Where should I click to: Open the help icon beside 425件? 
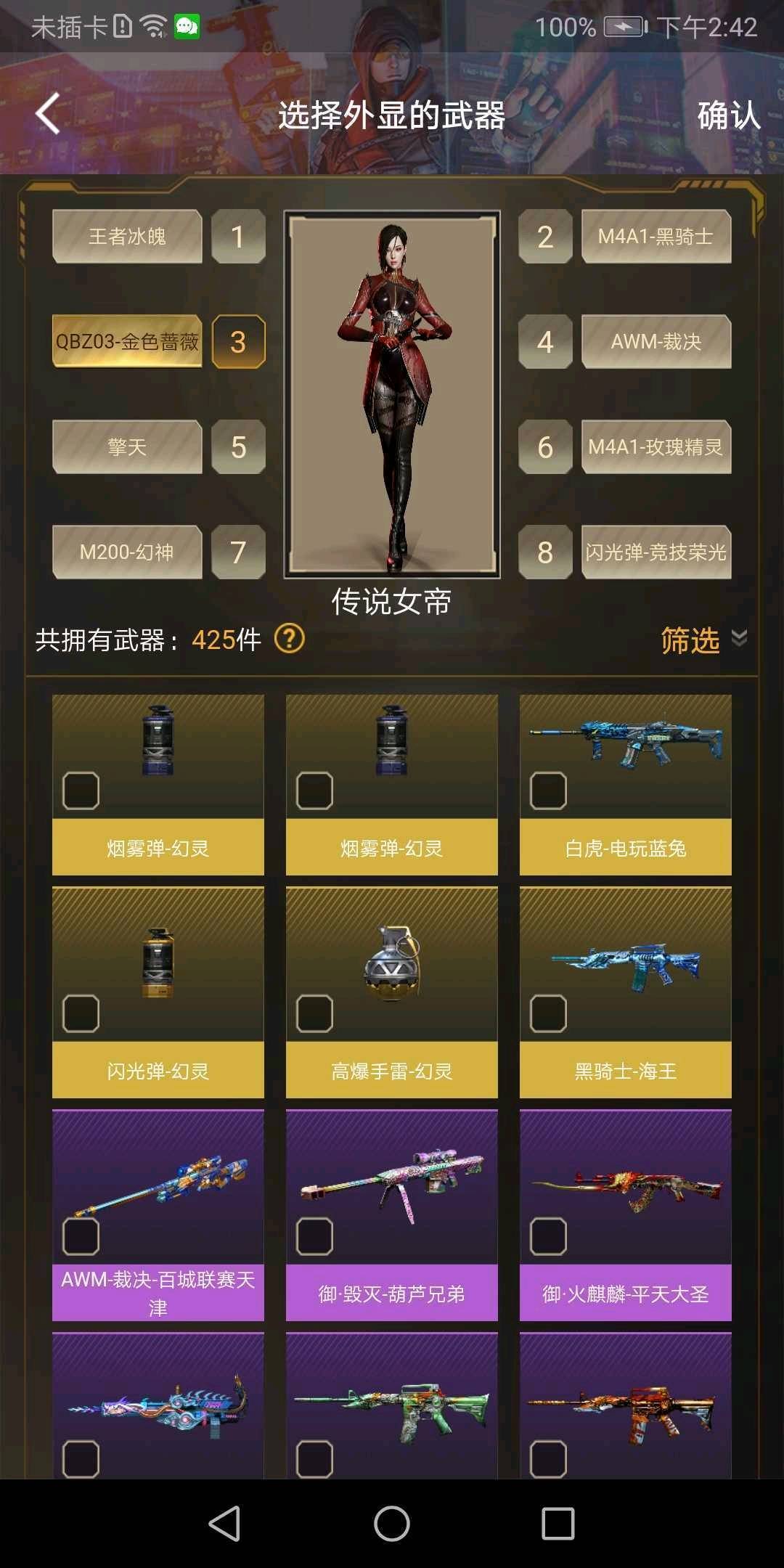click(x=290, y=639)
